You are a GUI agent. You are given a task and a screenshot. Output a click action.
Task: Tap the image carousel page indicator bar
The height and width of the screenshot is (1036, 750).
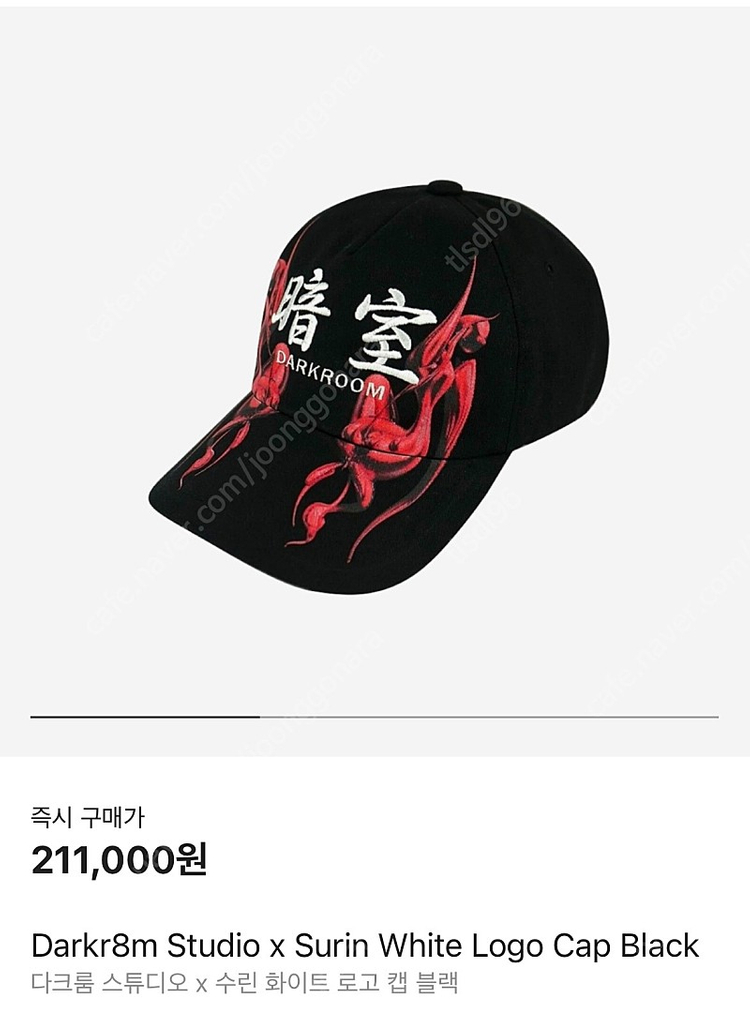(374, 717)
